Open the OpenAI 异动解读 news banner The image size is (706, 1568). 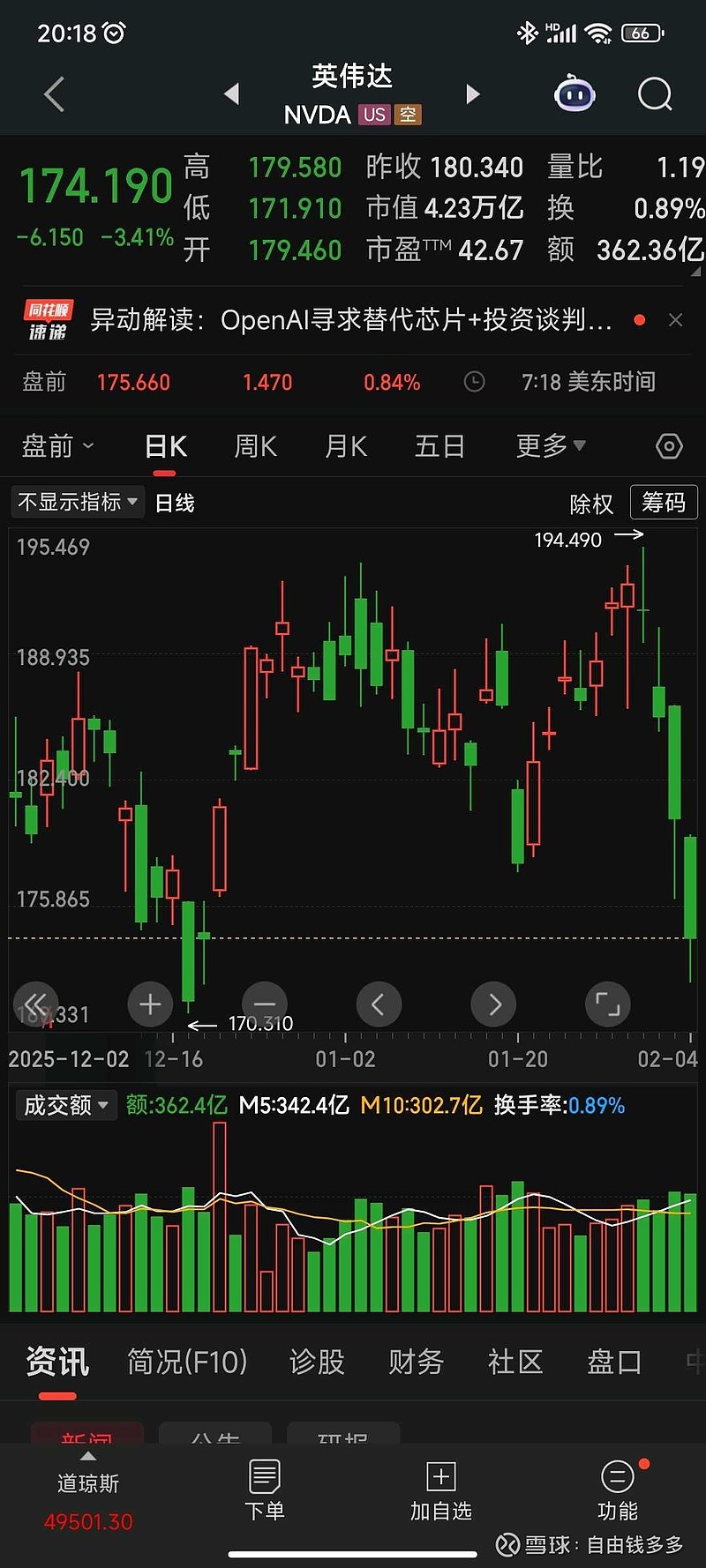pyautogui.click(x=353, y=320)
